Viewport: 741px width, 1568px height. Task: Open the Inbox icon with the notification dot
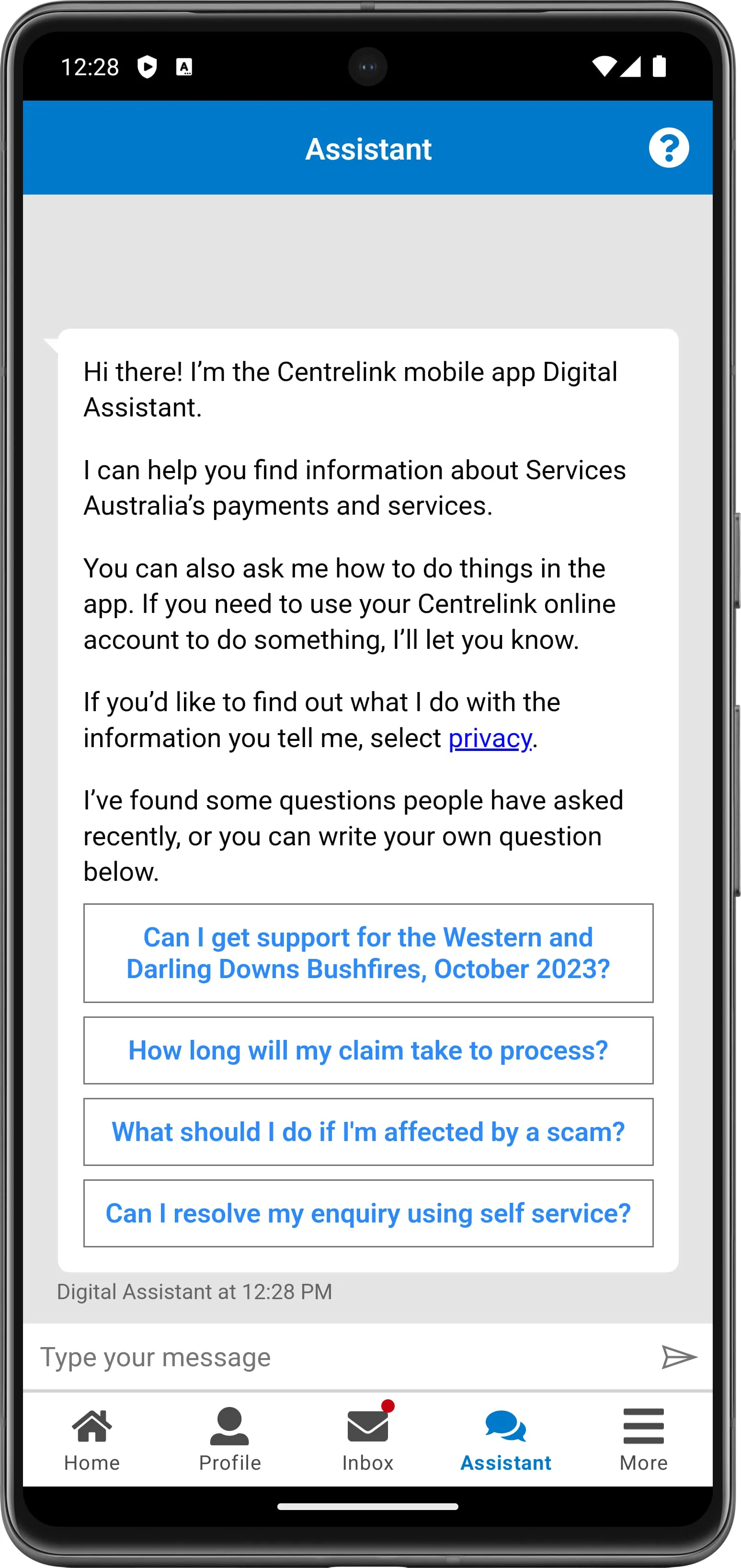367,1426
